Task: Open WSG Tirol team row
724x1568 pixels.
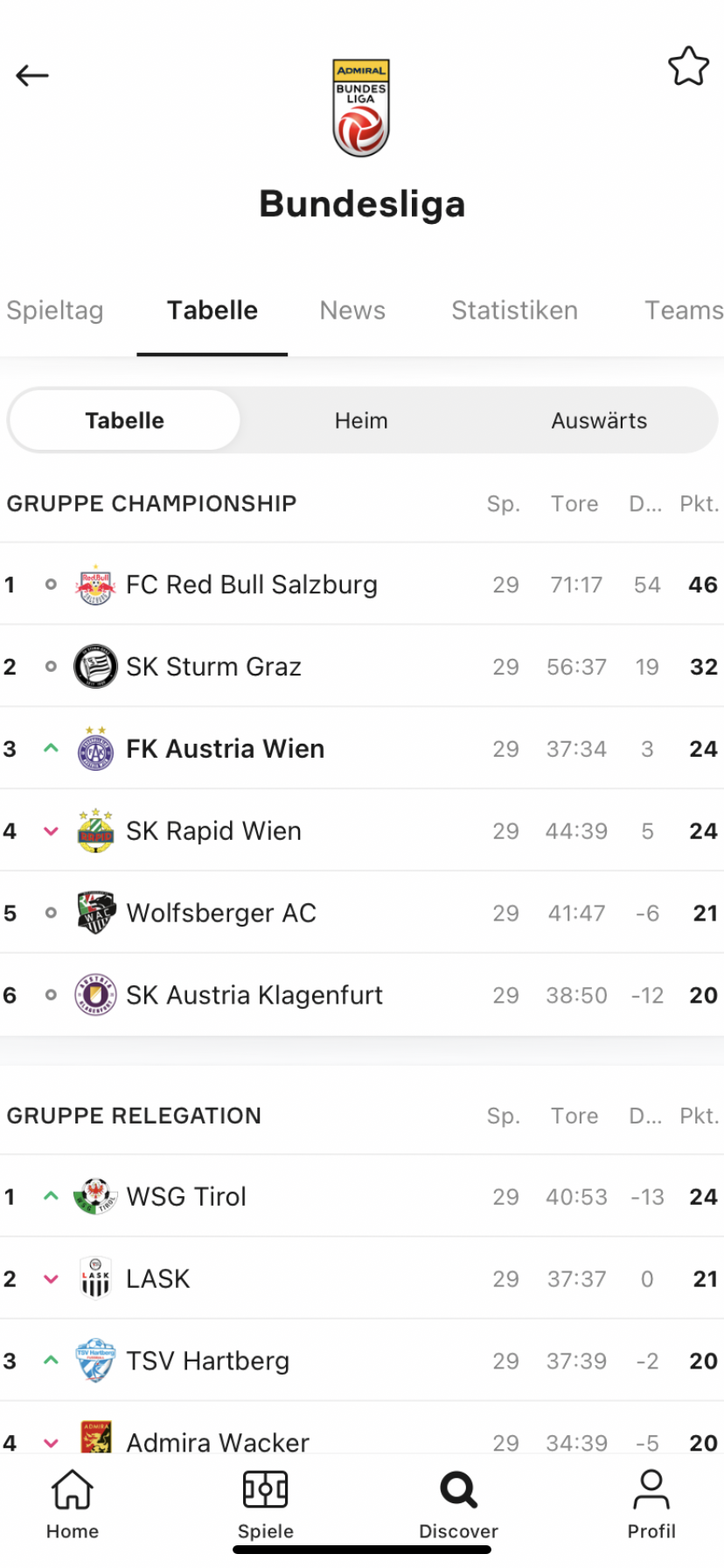Action: tap(362, 1197)
